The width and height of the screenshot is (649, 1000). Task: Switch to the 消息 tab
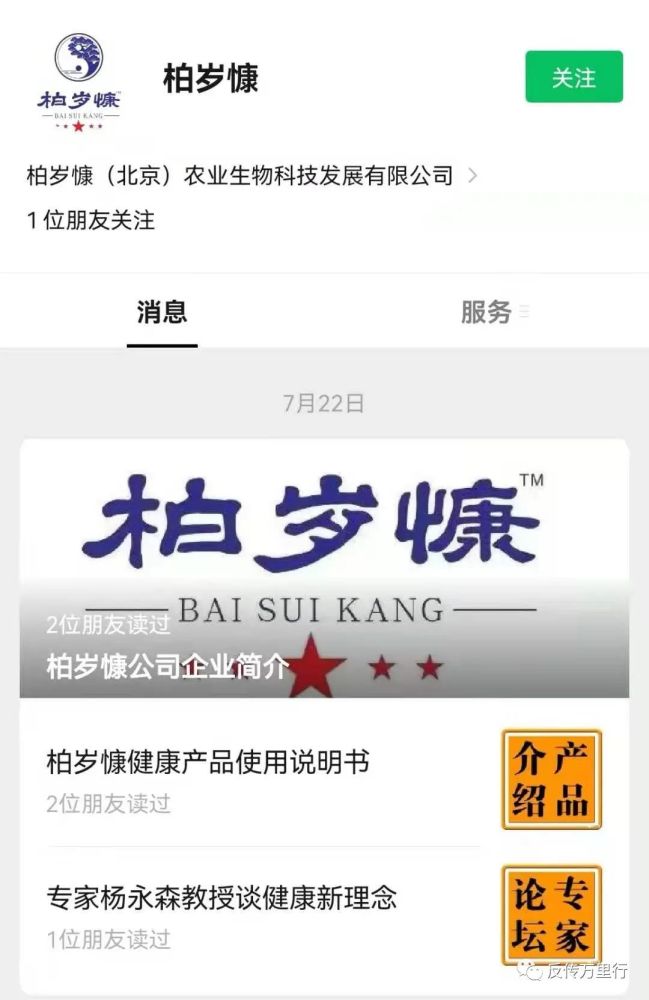(x=162, y=312)
